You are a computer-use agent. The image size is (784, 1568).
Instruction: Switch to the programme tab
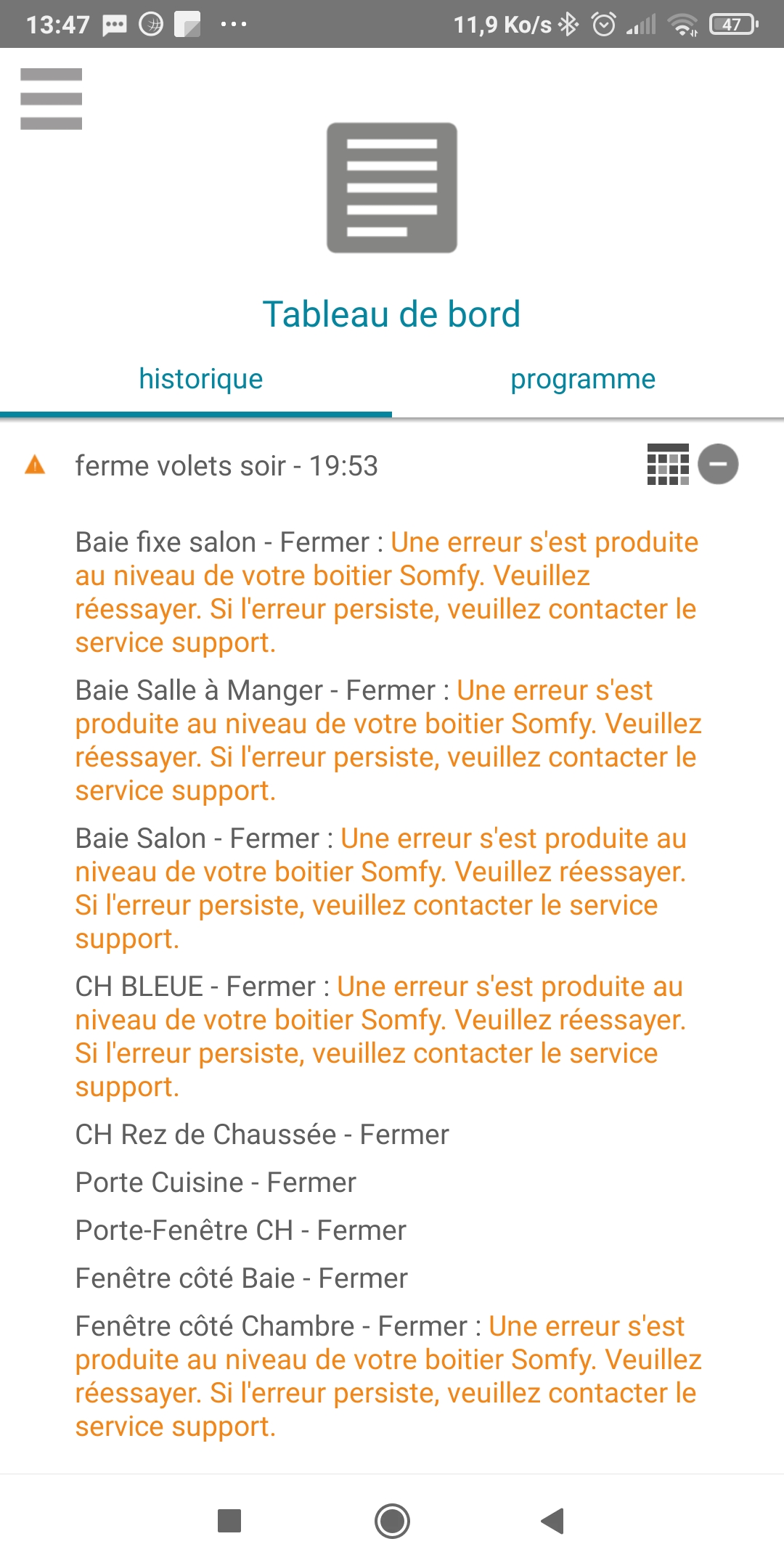[583, 379]
